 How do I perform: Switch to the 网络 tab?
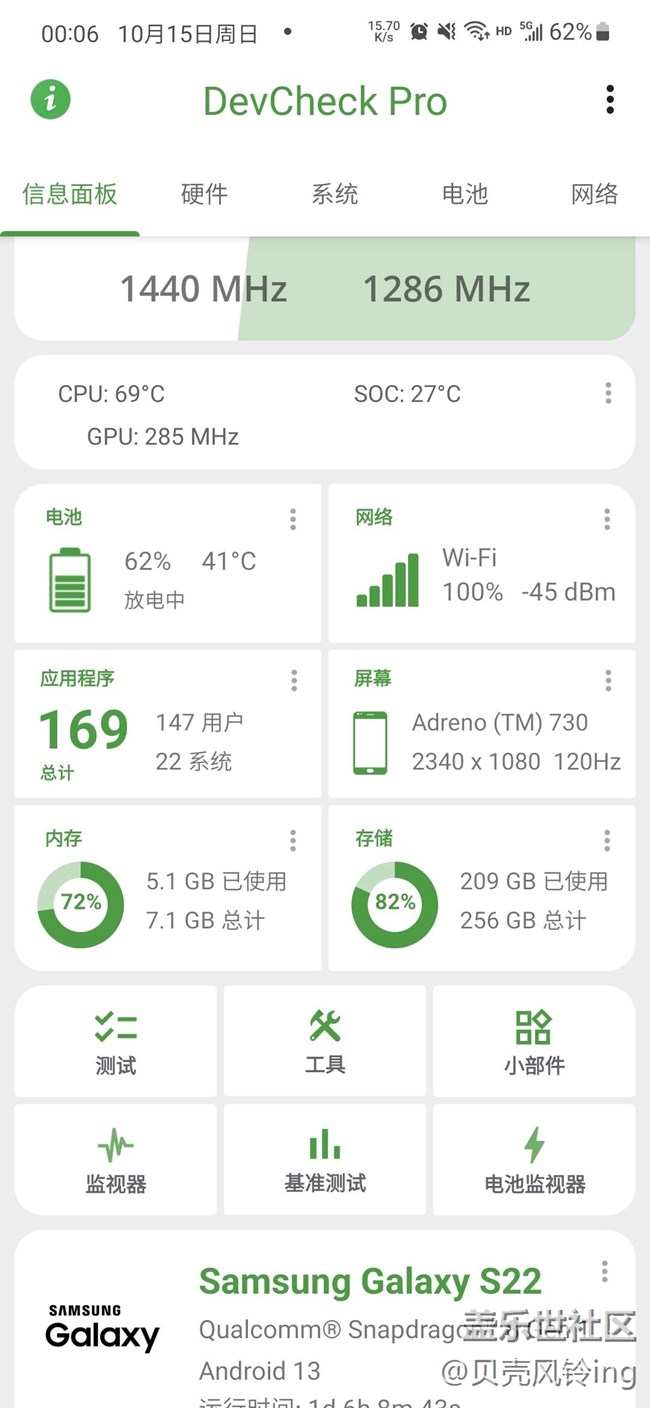594,194
